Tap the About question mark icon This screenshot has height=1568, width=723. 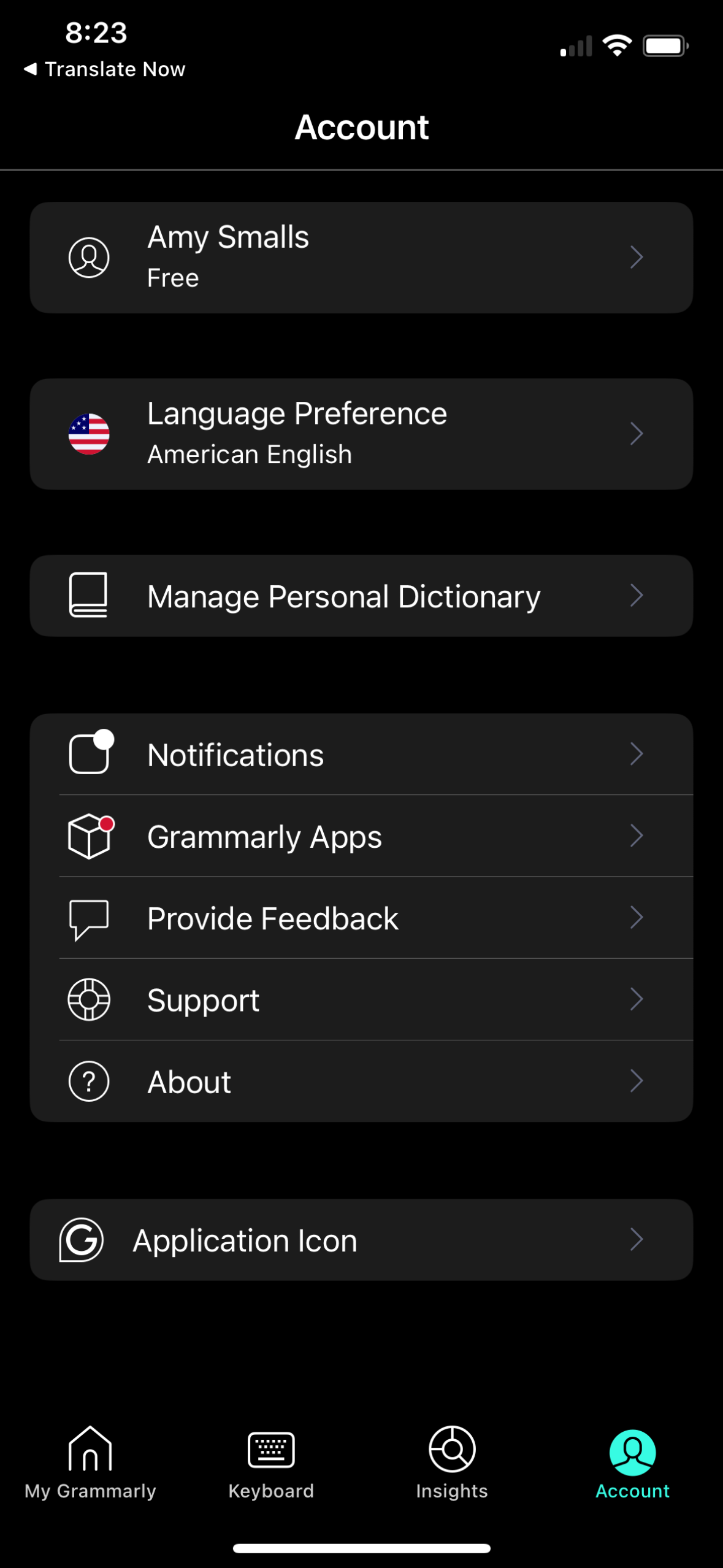[89, 1082]
